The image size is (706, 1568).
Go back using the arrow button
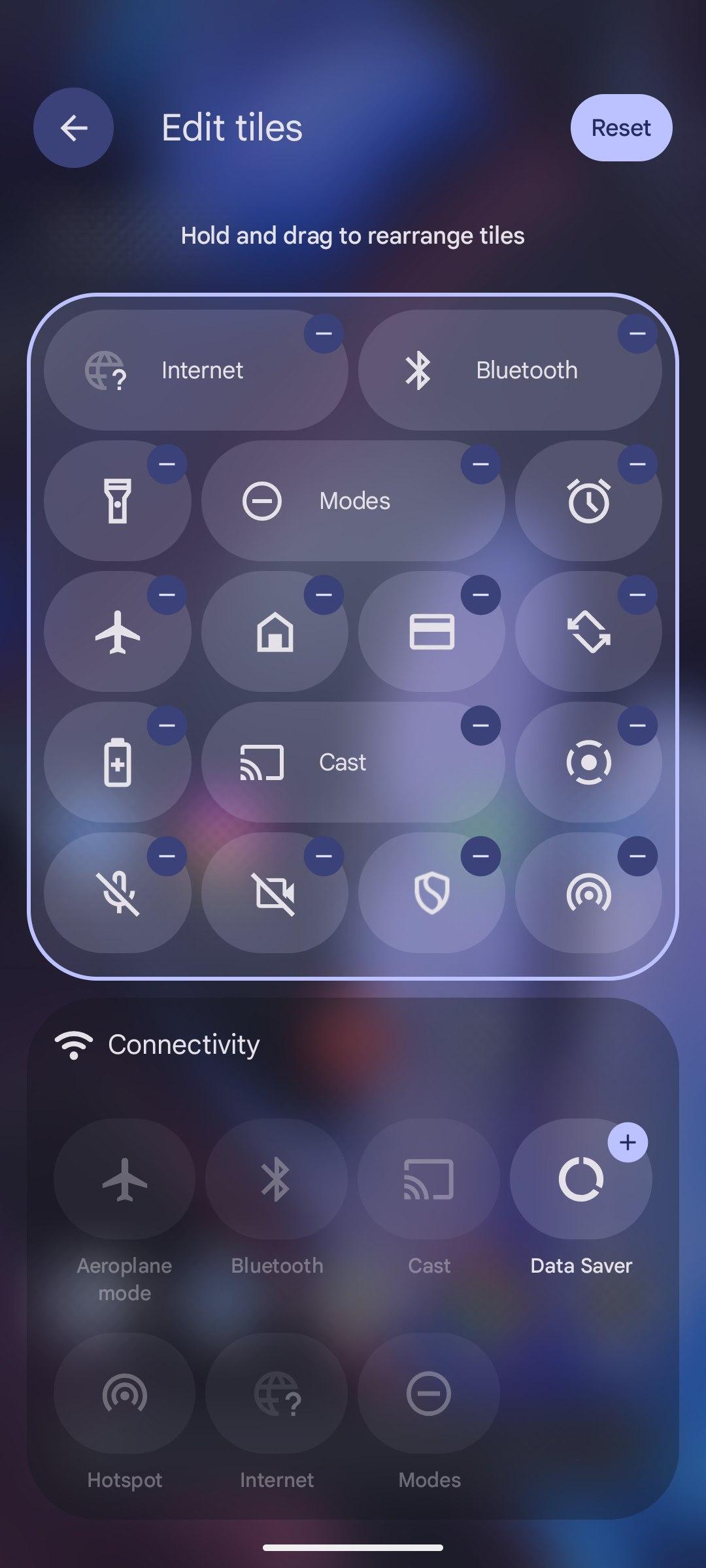pyautogui.click(x=73, y=127)
